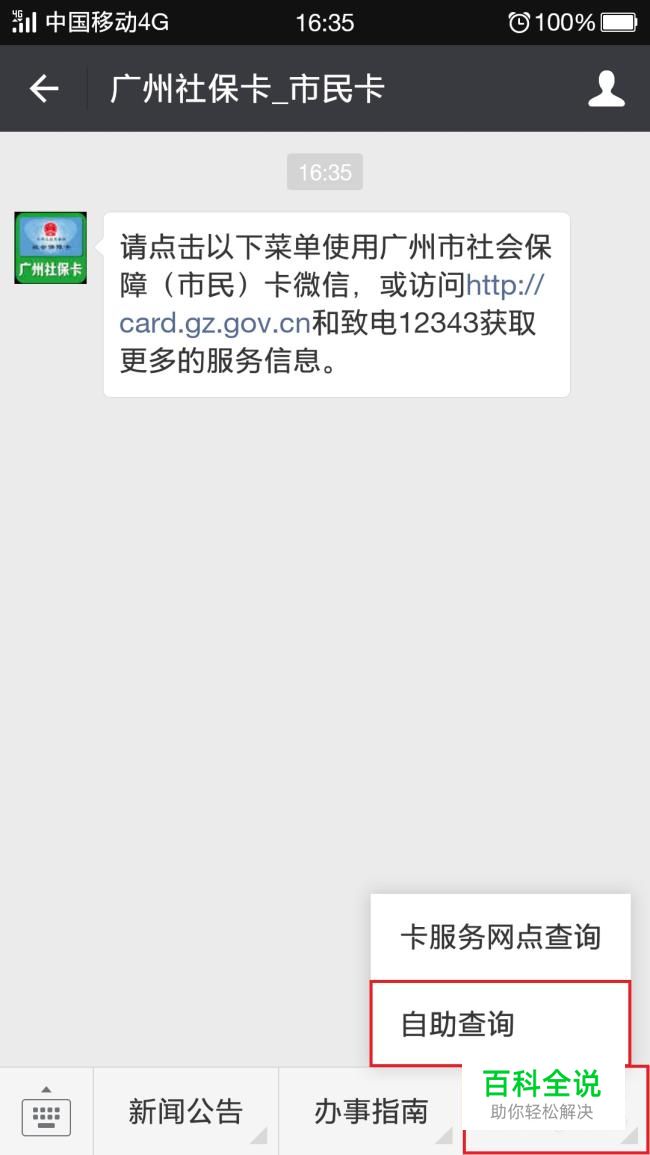Select 卡服务网点查询 from the popup menu
The image size is (650, 1155).
(x=500, y=937)
